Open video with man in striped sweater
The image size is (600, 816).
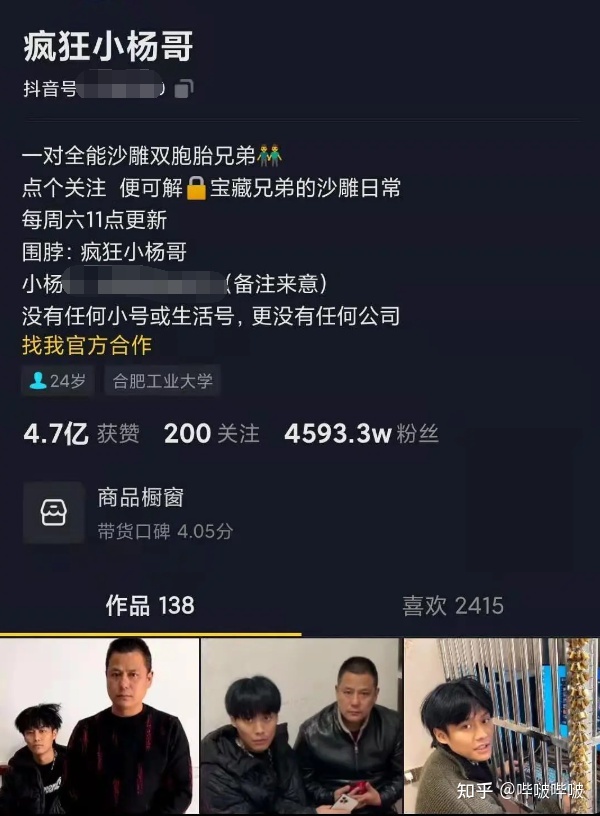(x=99, y=726)
